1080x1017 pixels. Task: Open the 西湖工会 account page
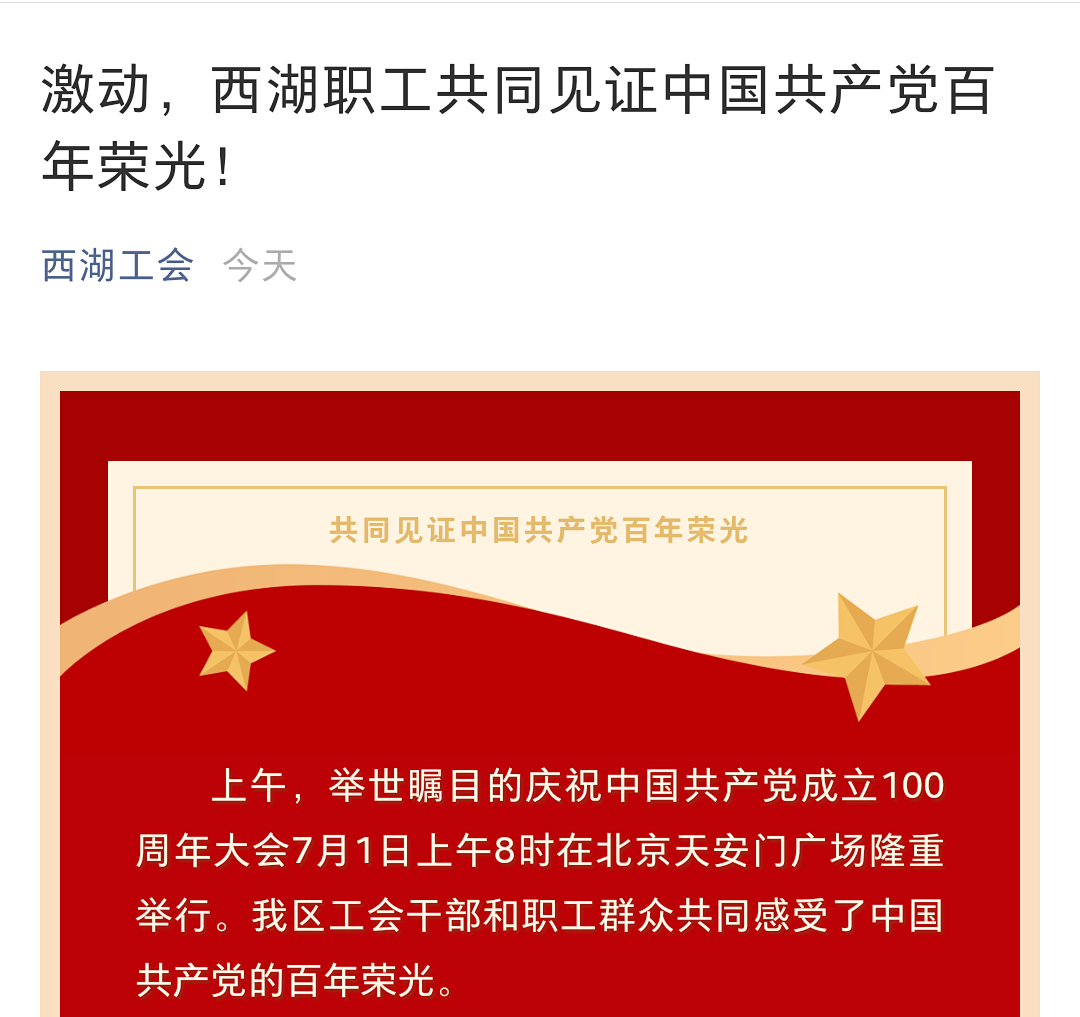coord(117,266)
